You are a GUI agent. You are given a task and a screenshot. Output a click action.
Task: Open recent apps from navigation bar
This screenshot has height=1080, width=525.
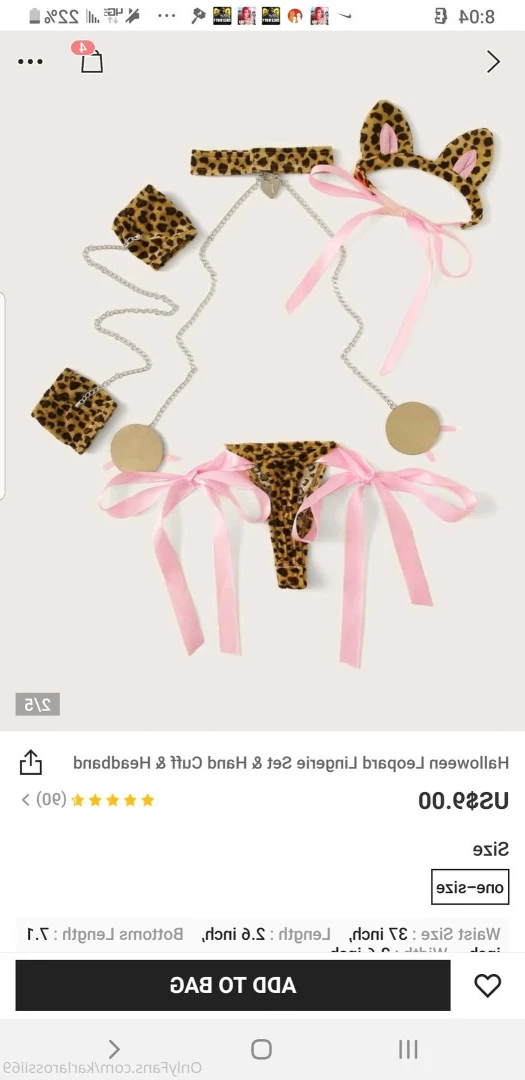pyautogui.click(x=408, y=1049)
